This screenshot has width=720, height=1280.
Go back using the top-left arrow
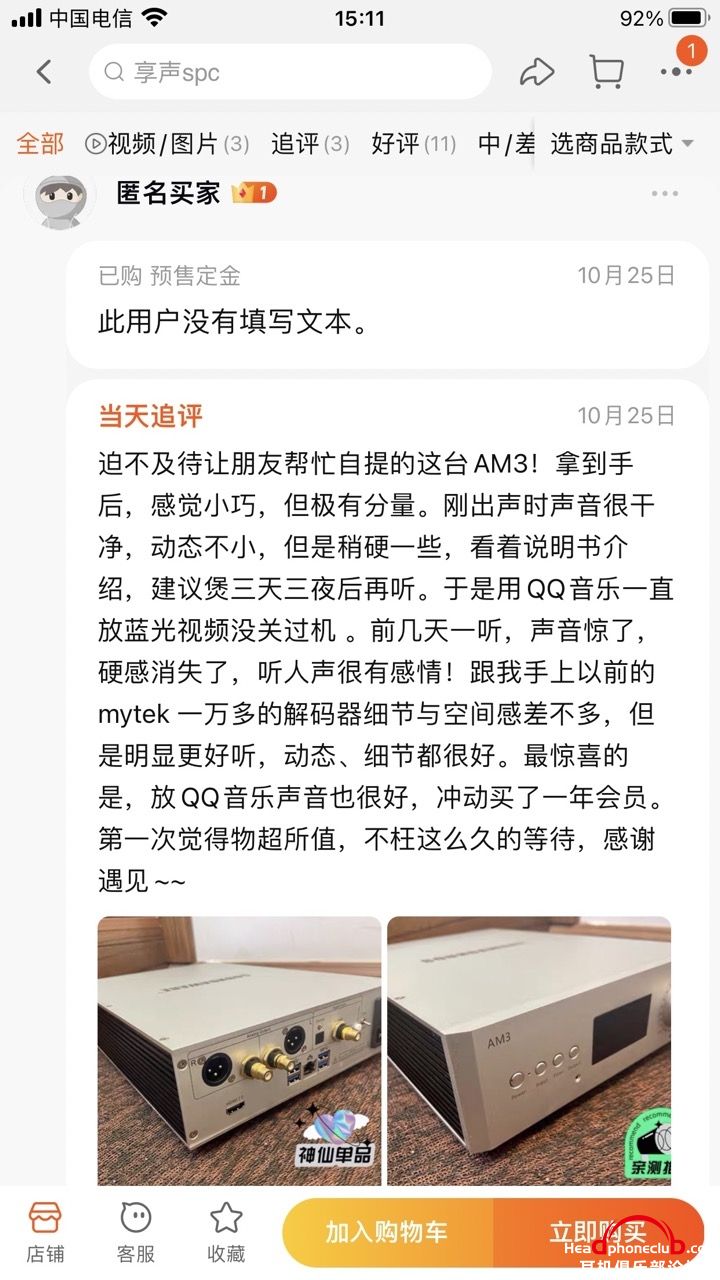[43, 72]
